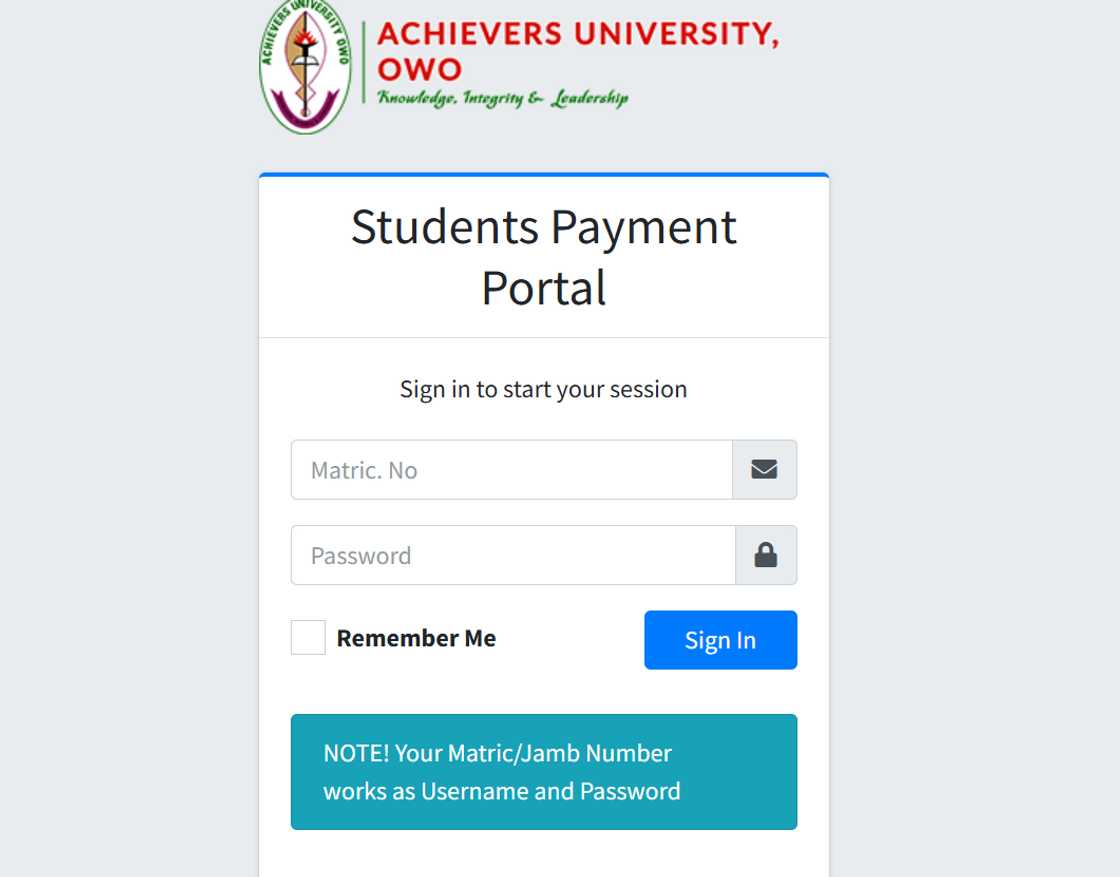The image size is (1120, 877).
Task: Focus the Password field
Action: (x=512, y=555)
